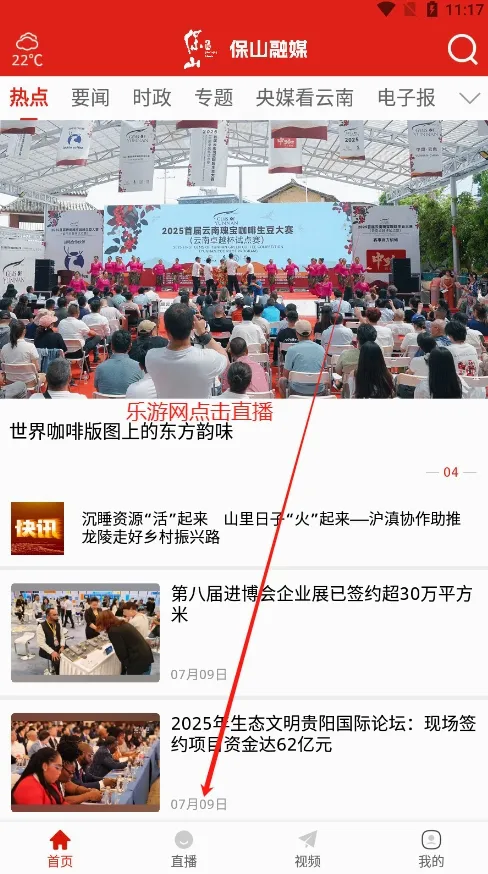Switch to the 要闻 tab
The width and height of the screenshot is (488, 874).
tap(90, 98)
